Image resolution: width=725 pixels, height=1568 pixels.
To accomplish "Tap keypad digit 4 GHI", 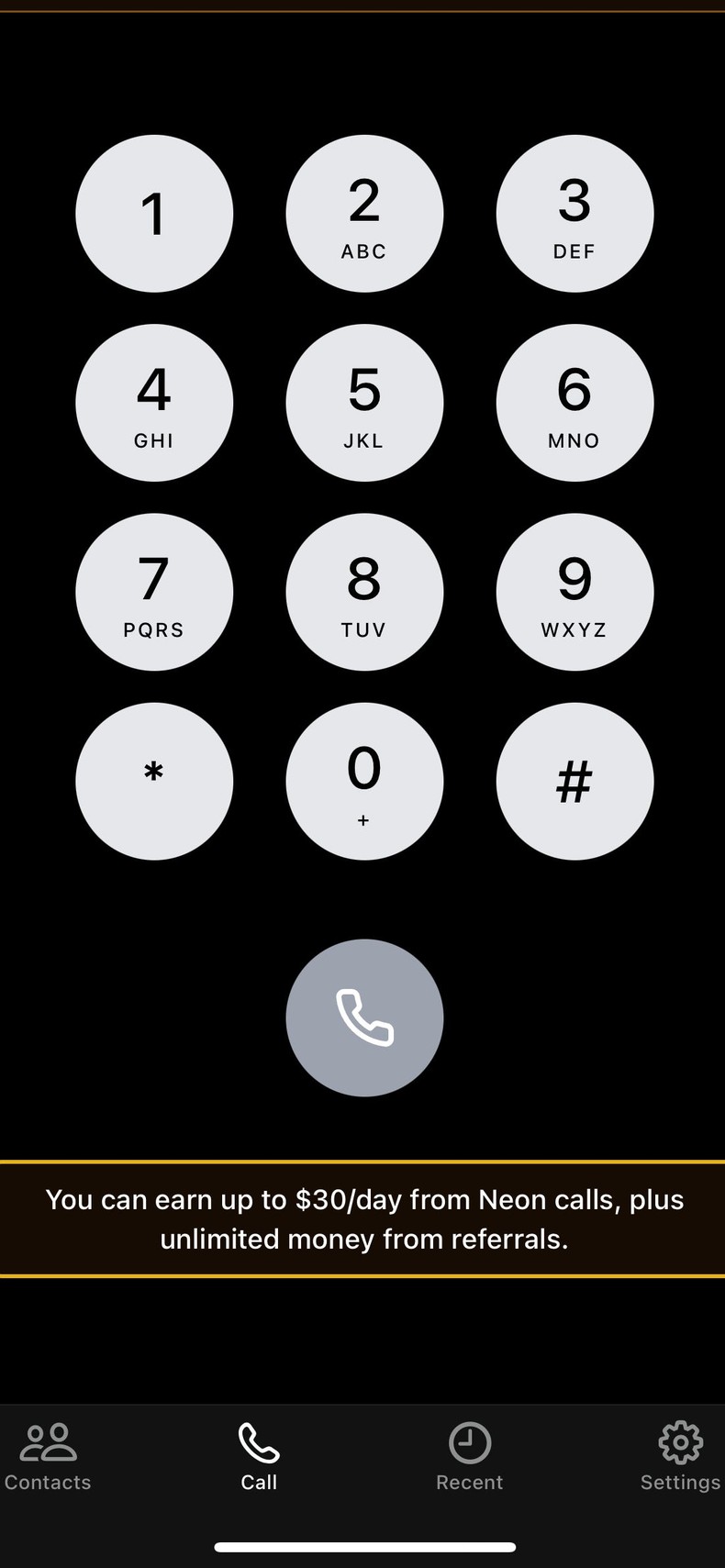I will click(x=154, y=402).
